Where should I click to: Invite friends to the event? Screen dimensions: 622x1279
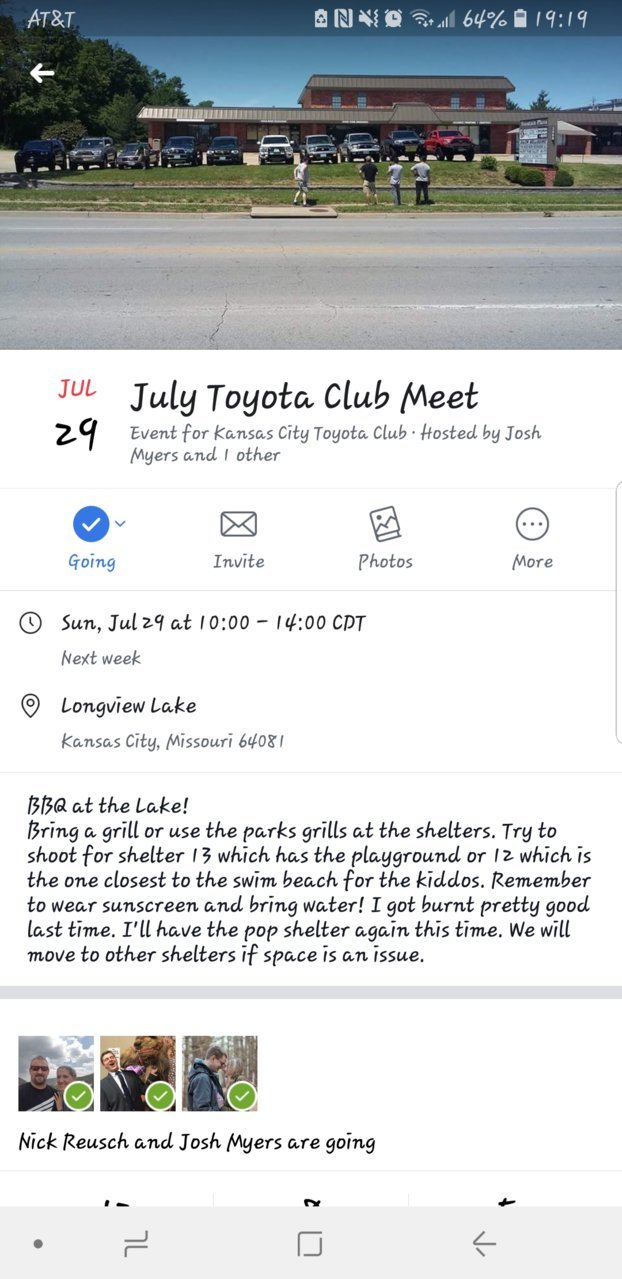(x=239, y=538)
